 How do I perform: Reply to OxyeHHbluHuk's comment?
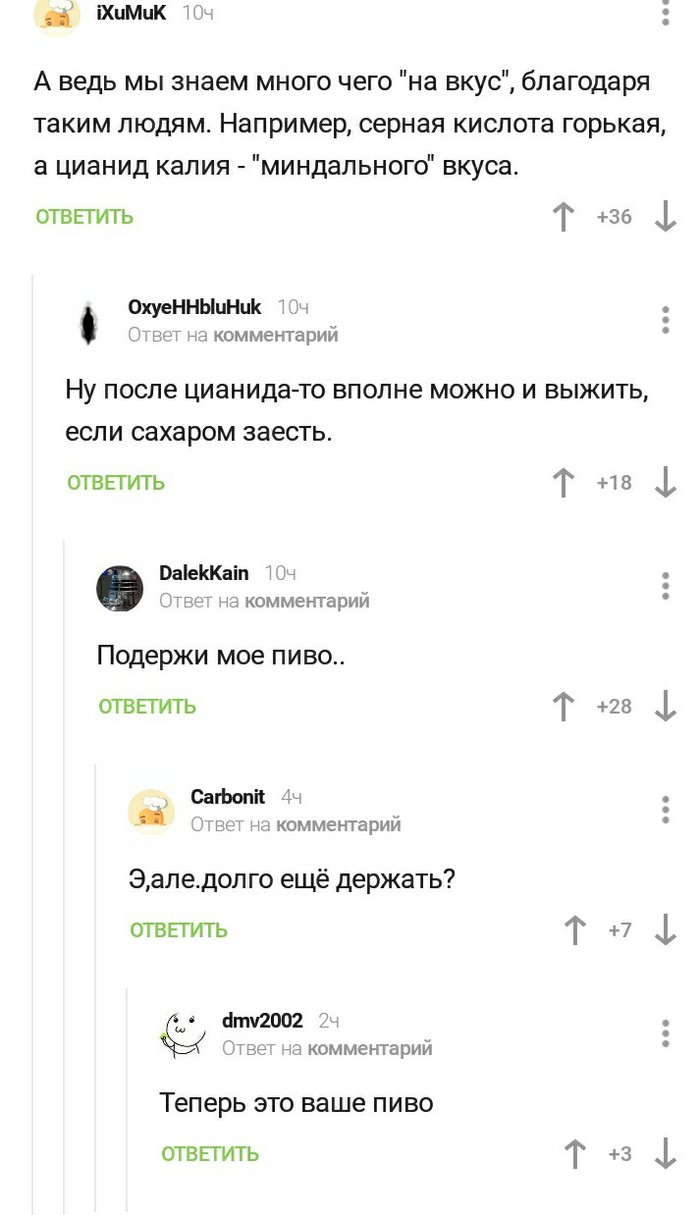tap(116, 483)
